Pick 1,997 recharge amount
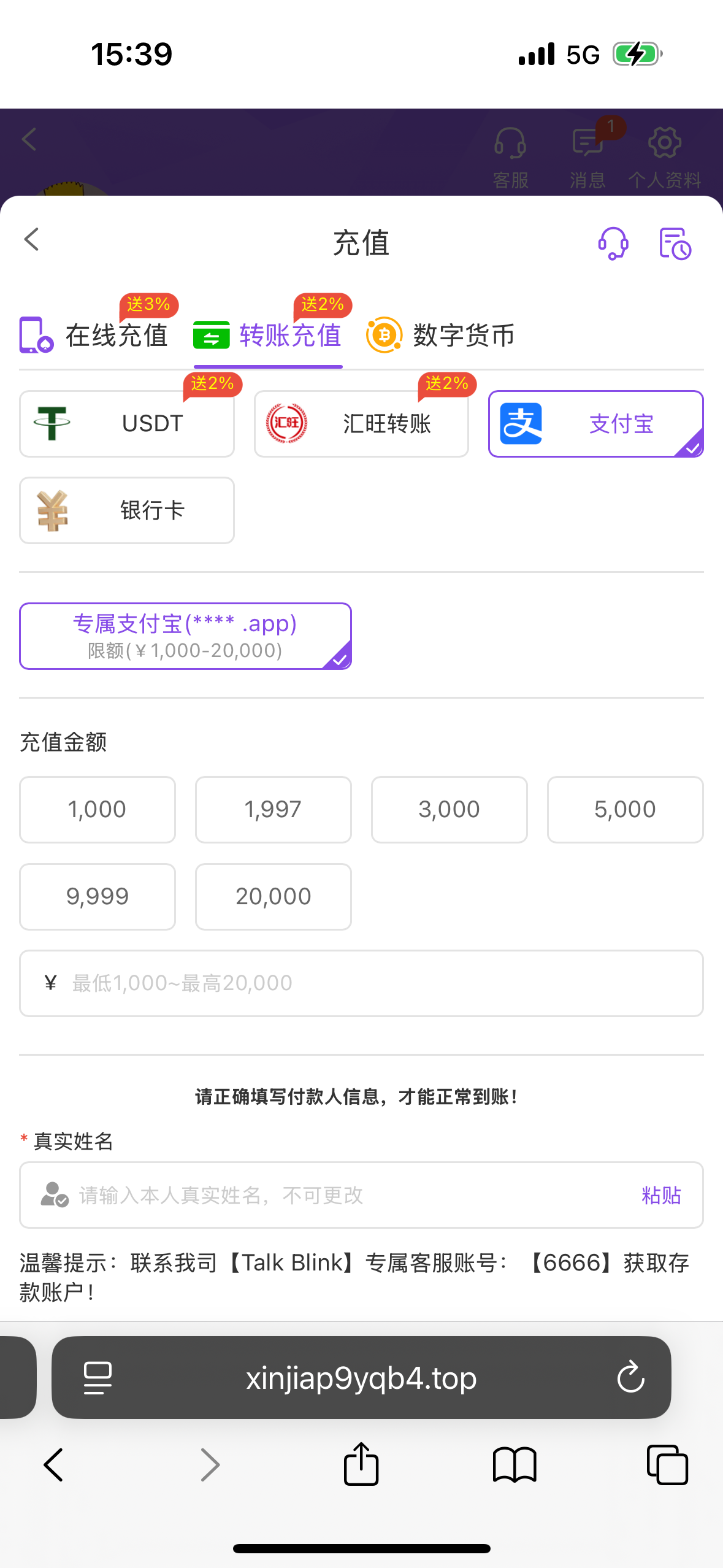 coord(274,810)
